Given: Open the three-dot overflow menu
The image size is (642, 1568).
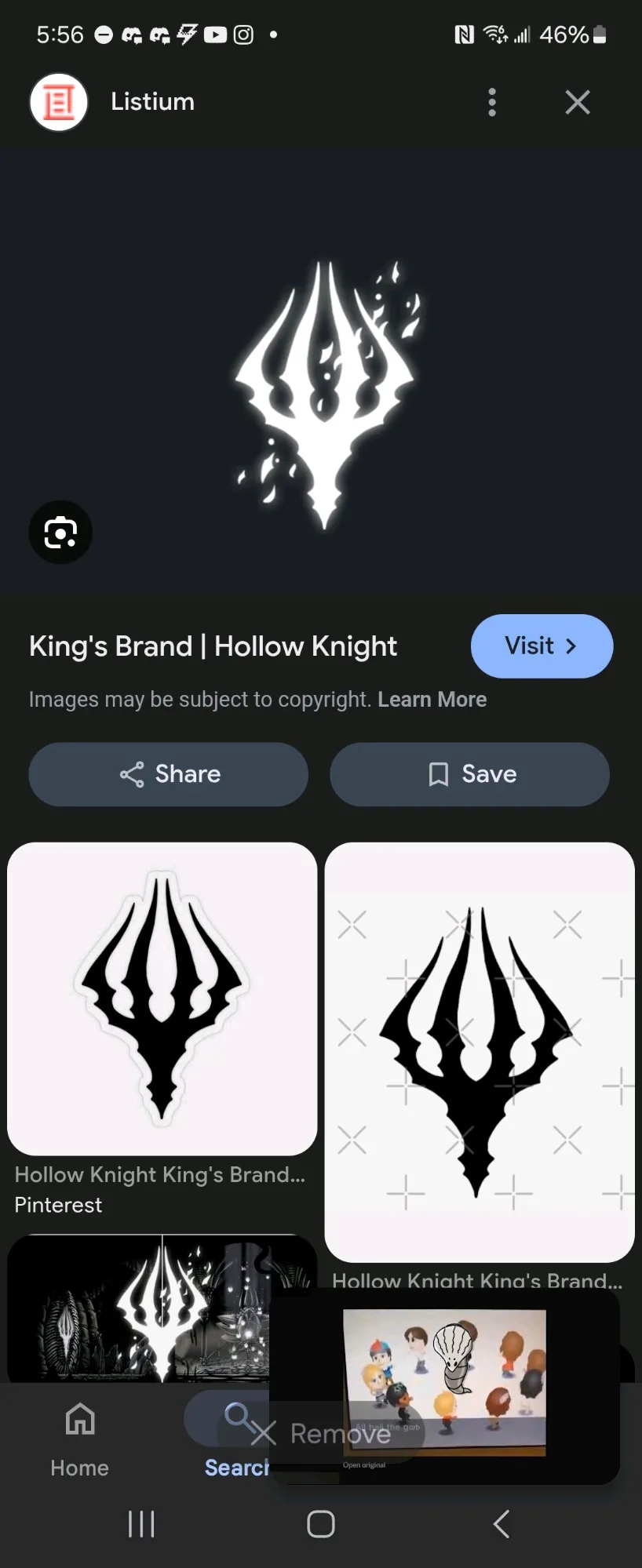Looking at the screenshot, I should pos(492,102).
